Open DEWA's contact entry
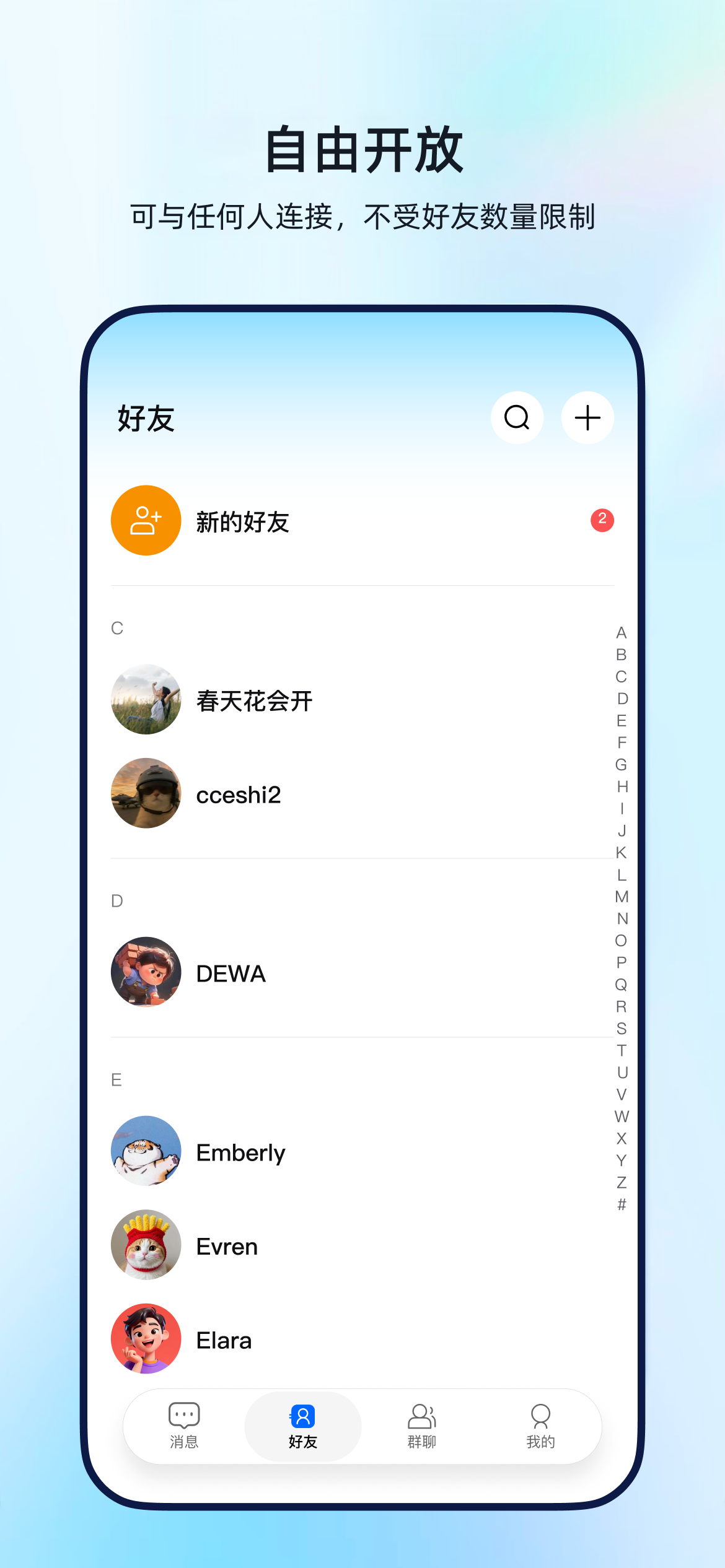The image size is (725, 1568). coord(231,972)
